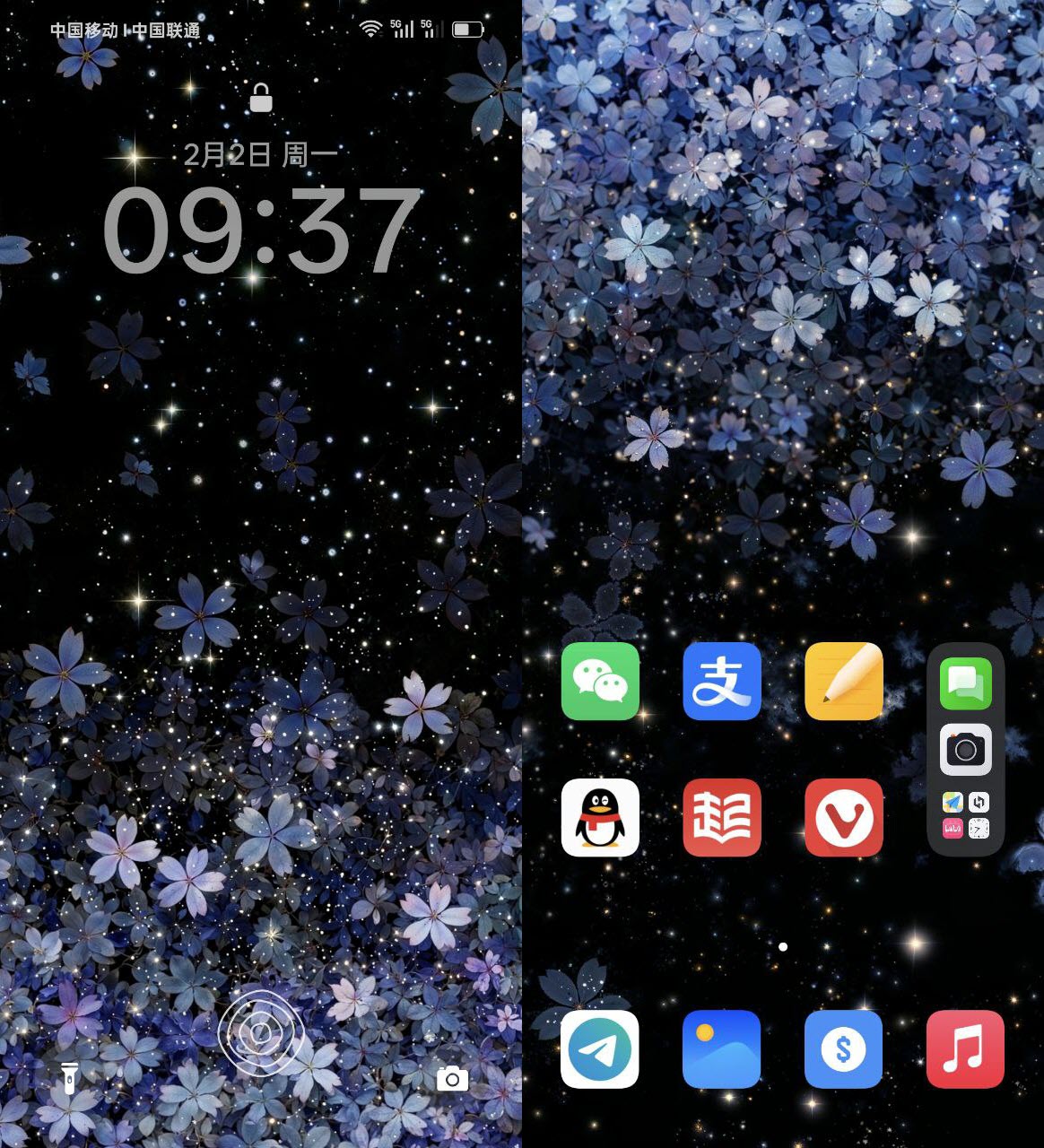Open Telegram from the dock
The width and height of the screenshot is (1044, 1148).
pos(600,1049)
